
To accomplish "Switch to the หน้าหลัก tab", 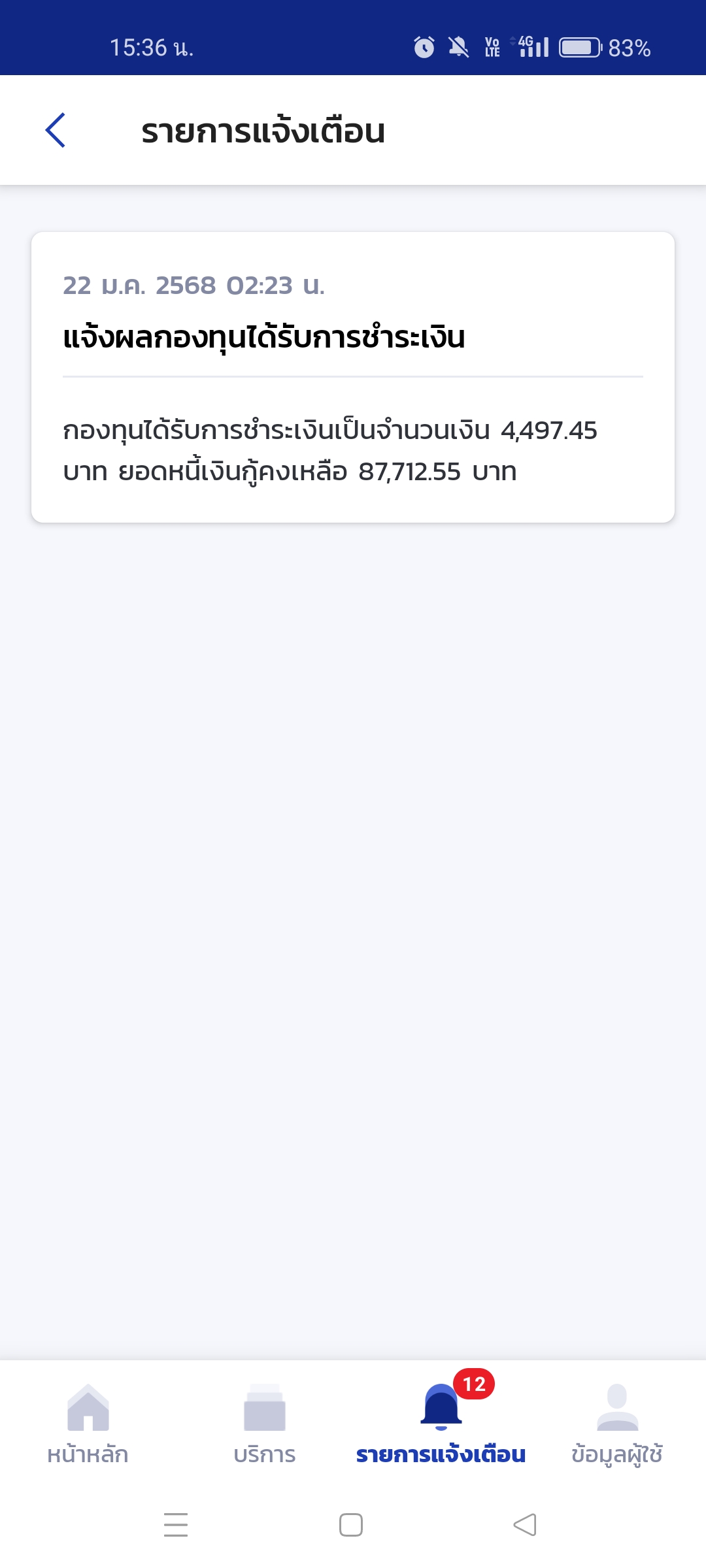I will tap(88, 1424).
